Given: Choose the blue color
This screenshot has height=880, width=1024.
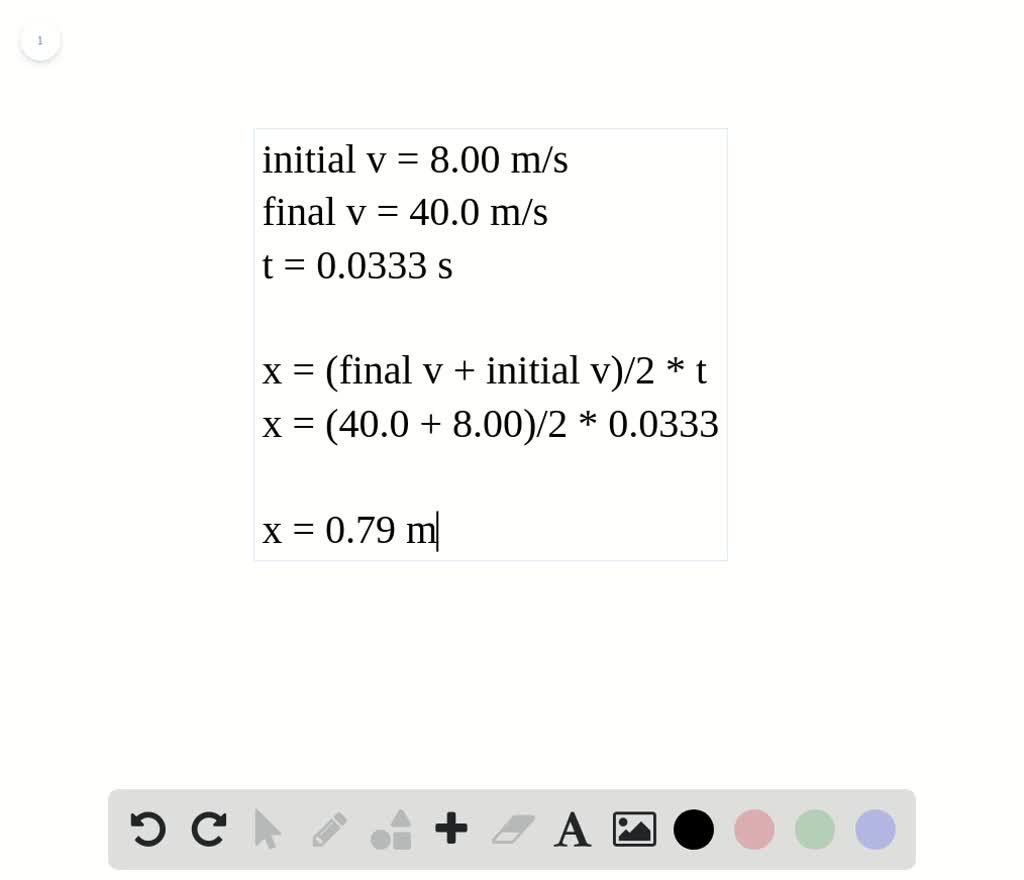Looking at the screenshot, I should point(875,830).
